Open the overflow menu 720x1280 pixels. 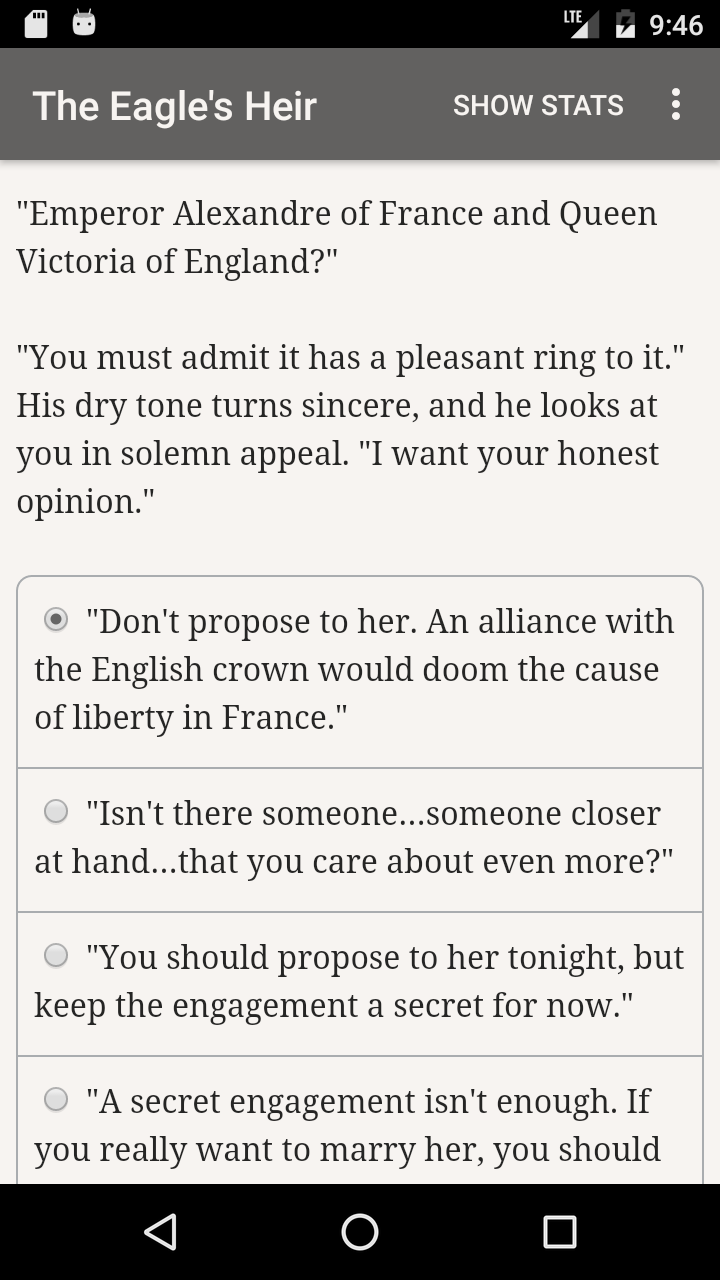pyautogui.click(x=676, y=105)
